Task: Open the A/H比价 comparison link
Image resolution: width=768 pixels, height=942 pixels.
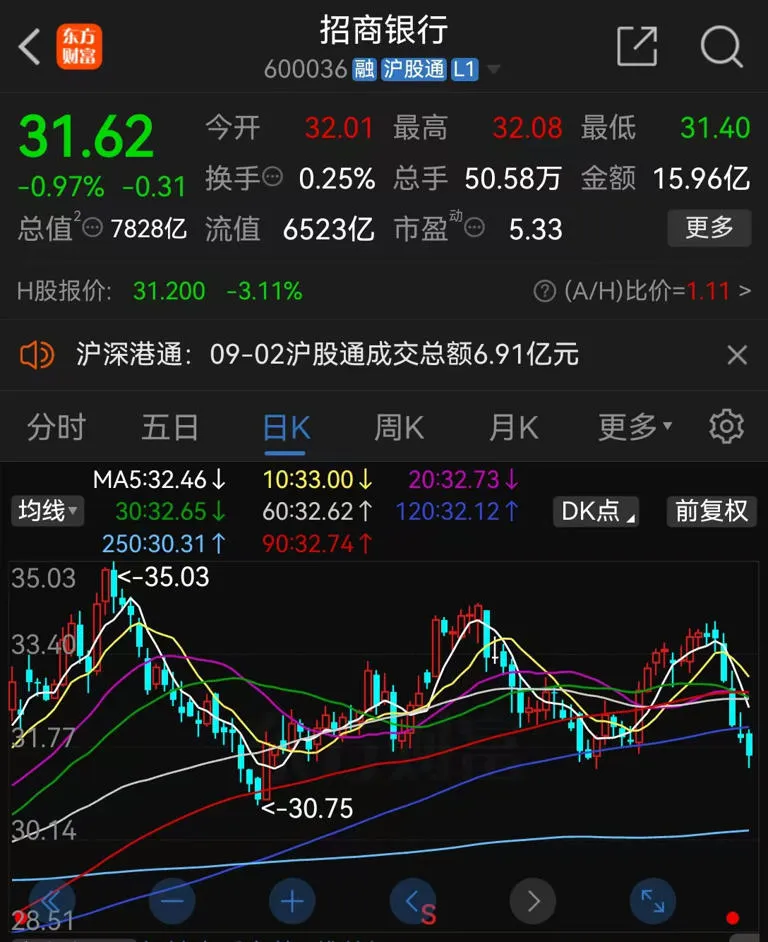Action: (642, 291)
